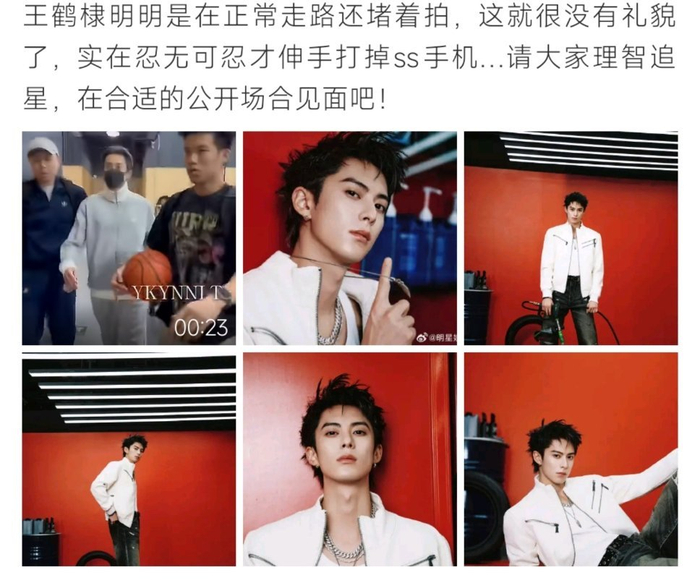
Task: Play the 00:23 basketball video tile
Action: (x=129, y=238)
